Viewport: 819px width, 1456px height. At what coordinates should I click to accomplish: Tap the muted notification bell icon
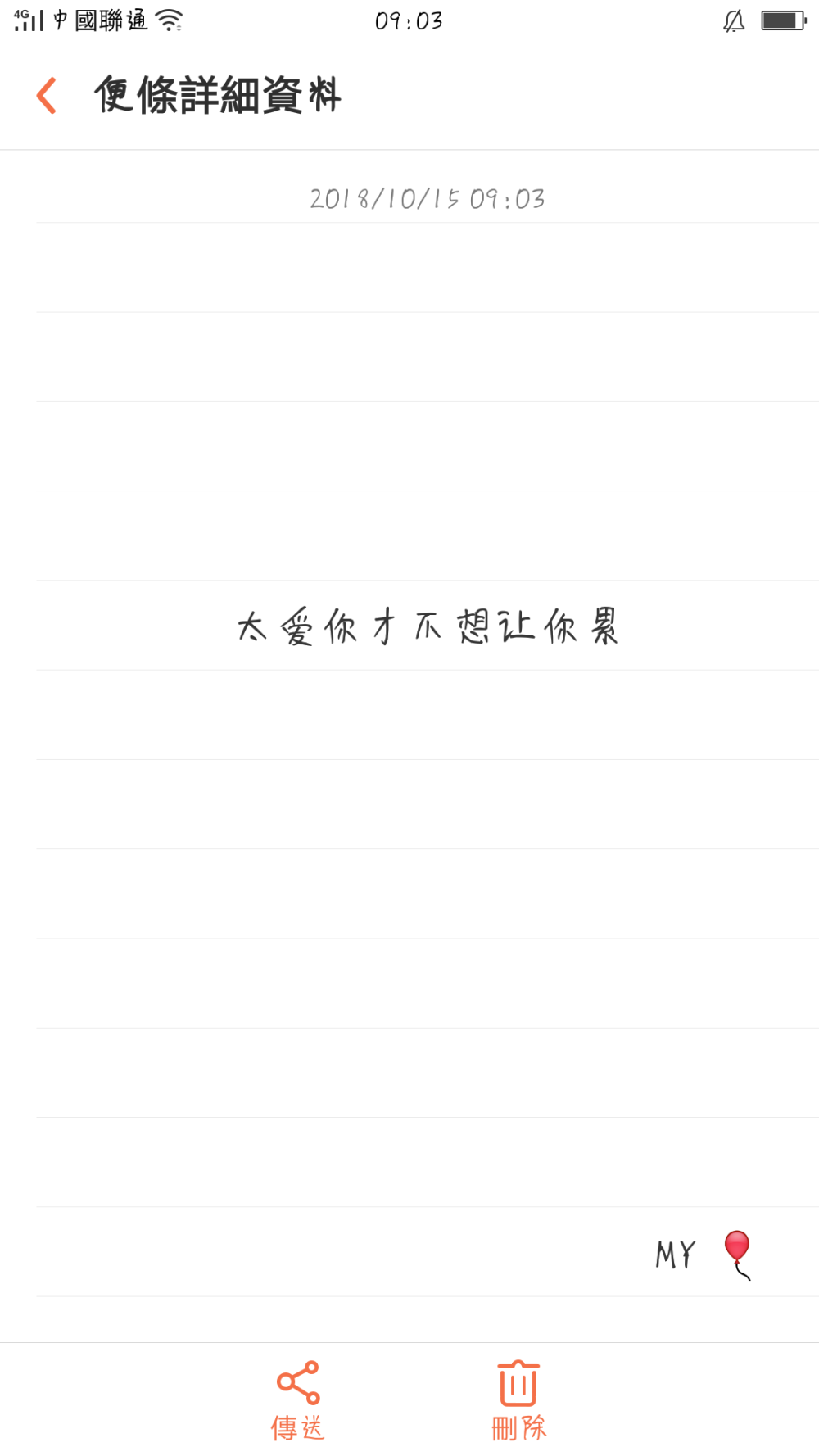pos(732,21)
